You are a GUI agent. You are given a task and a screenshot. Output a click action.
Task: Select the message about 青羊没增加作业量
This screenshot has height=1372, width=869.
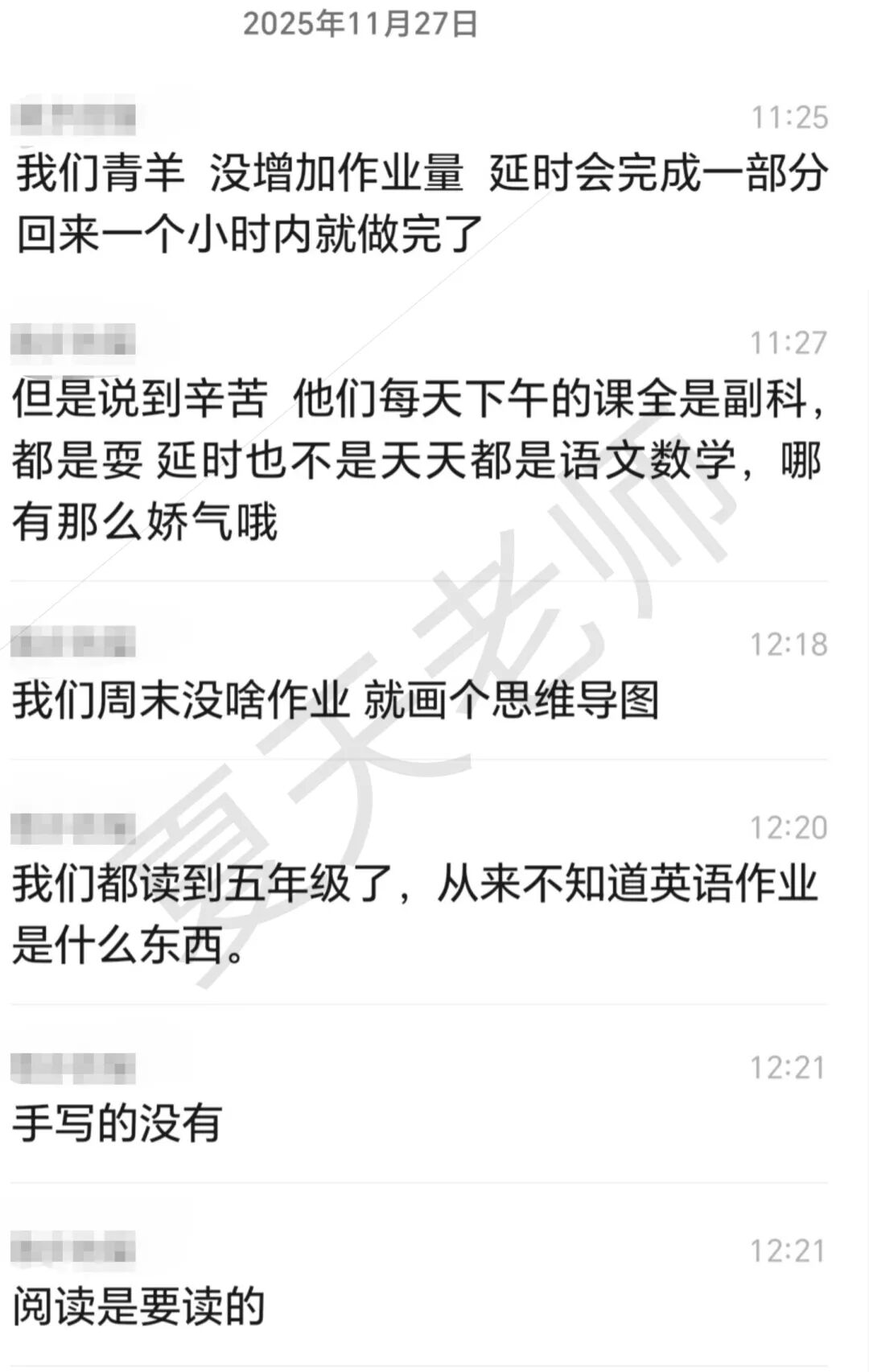tap(418, 203)
